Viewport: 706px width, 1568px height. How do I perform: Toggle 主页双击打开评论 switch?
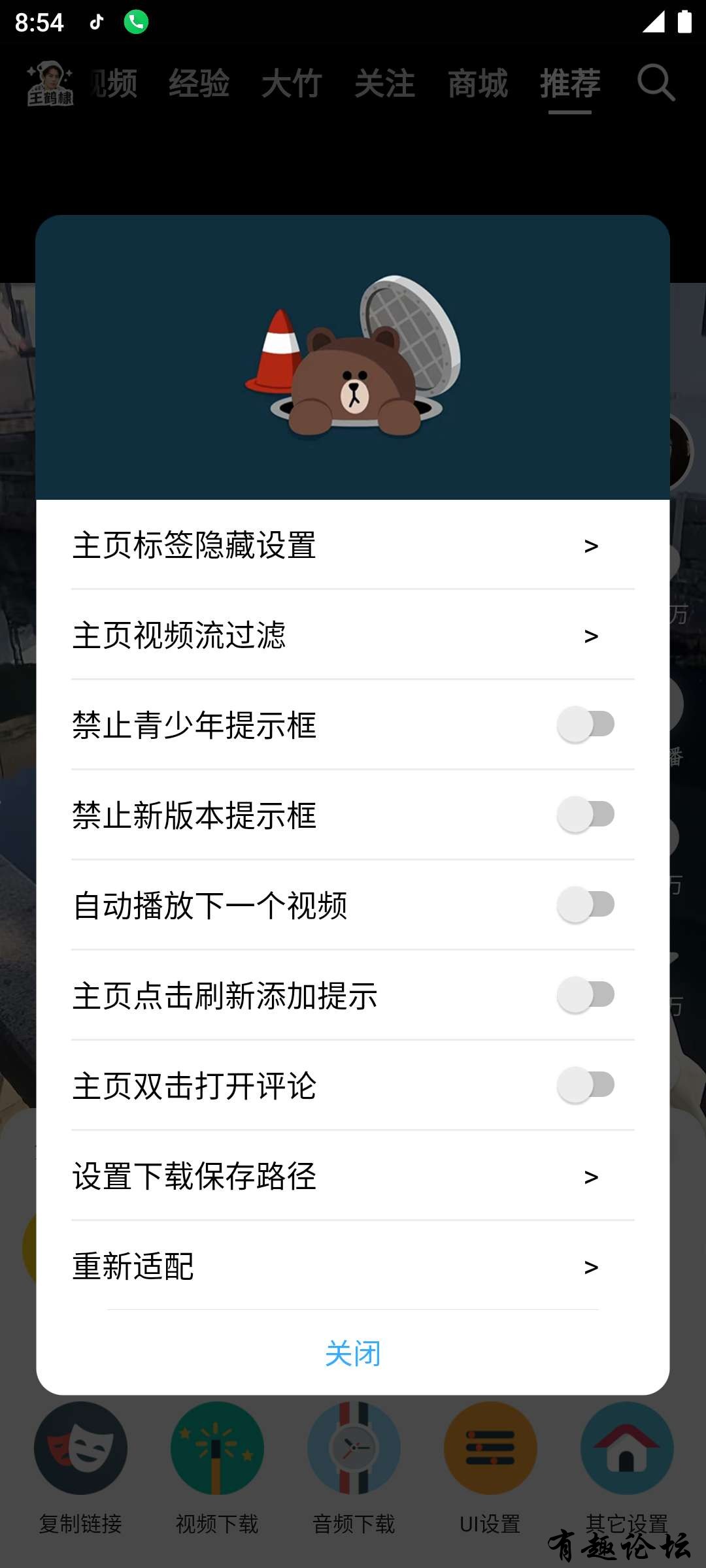[x=586, y=1085]
